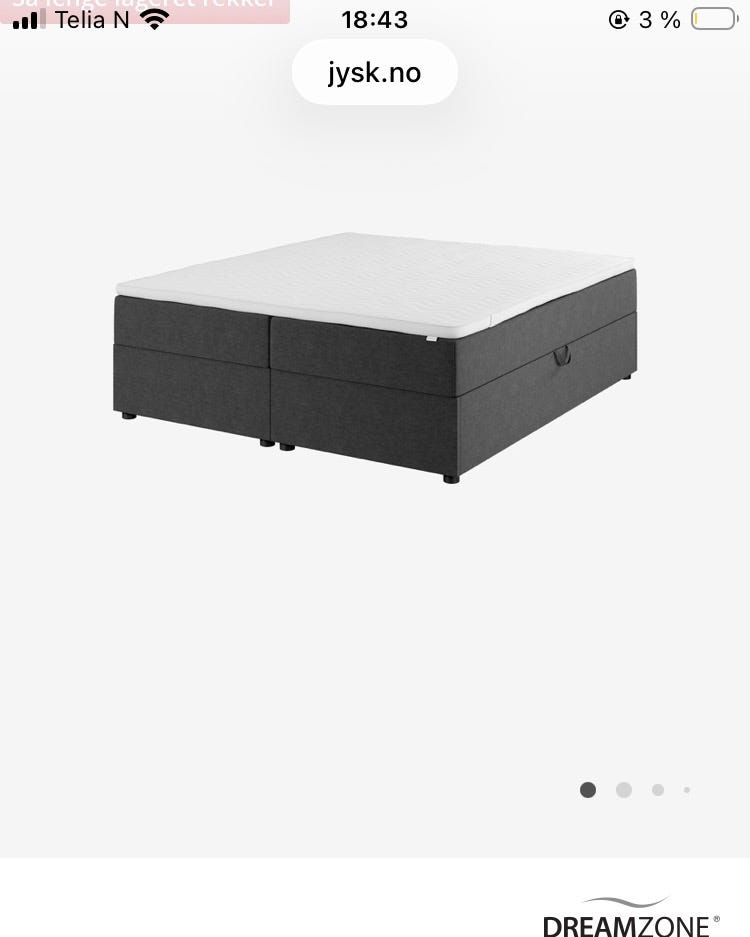Jump to the second image indicator dot
The width and height of the screenshot is (750, 937).
coord(624,790)
